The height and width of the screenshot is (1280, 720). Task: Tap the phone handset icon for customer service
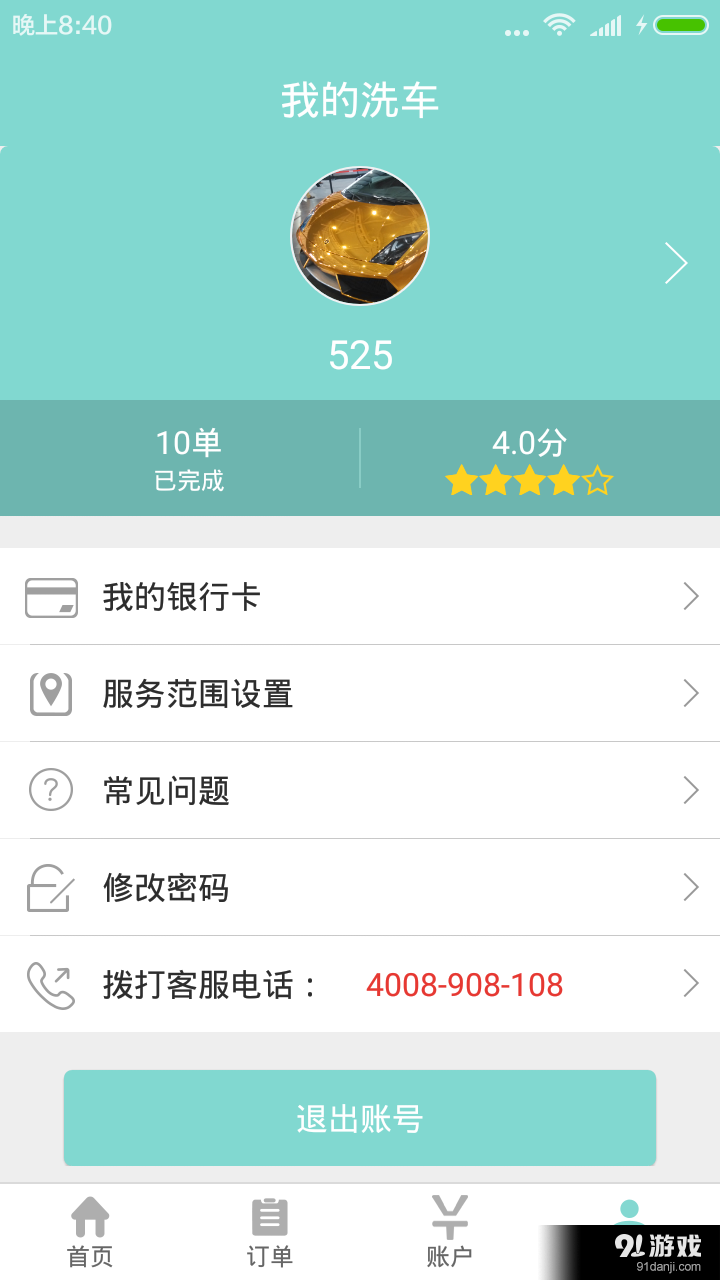pos(51,984)
